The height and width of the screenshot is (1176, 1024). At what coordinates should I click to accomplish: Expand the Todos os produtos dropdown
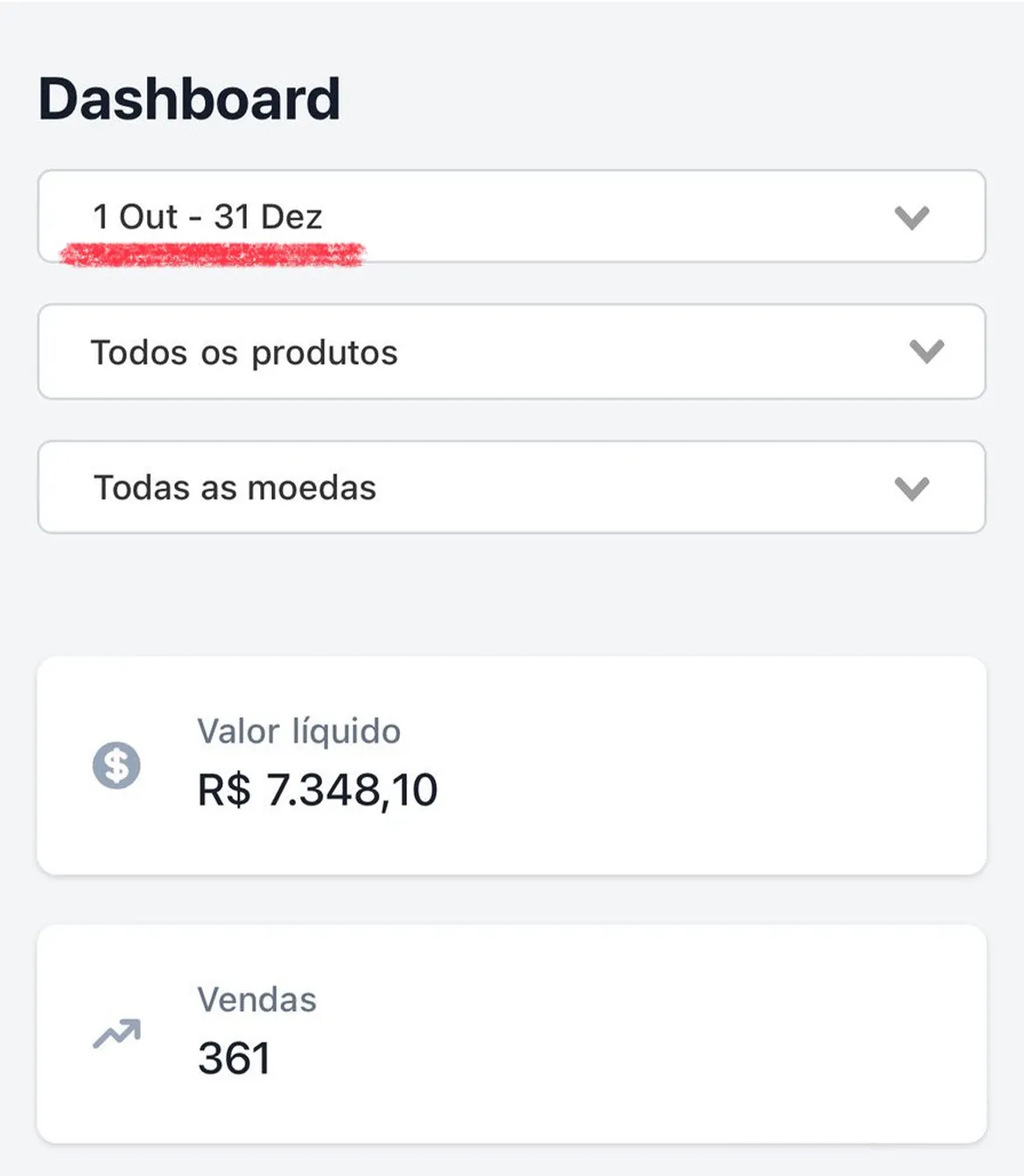pyautogui.click(x=512, y=352)
